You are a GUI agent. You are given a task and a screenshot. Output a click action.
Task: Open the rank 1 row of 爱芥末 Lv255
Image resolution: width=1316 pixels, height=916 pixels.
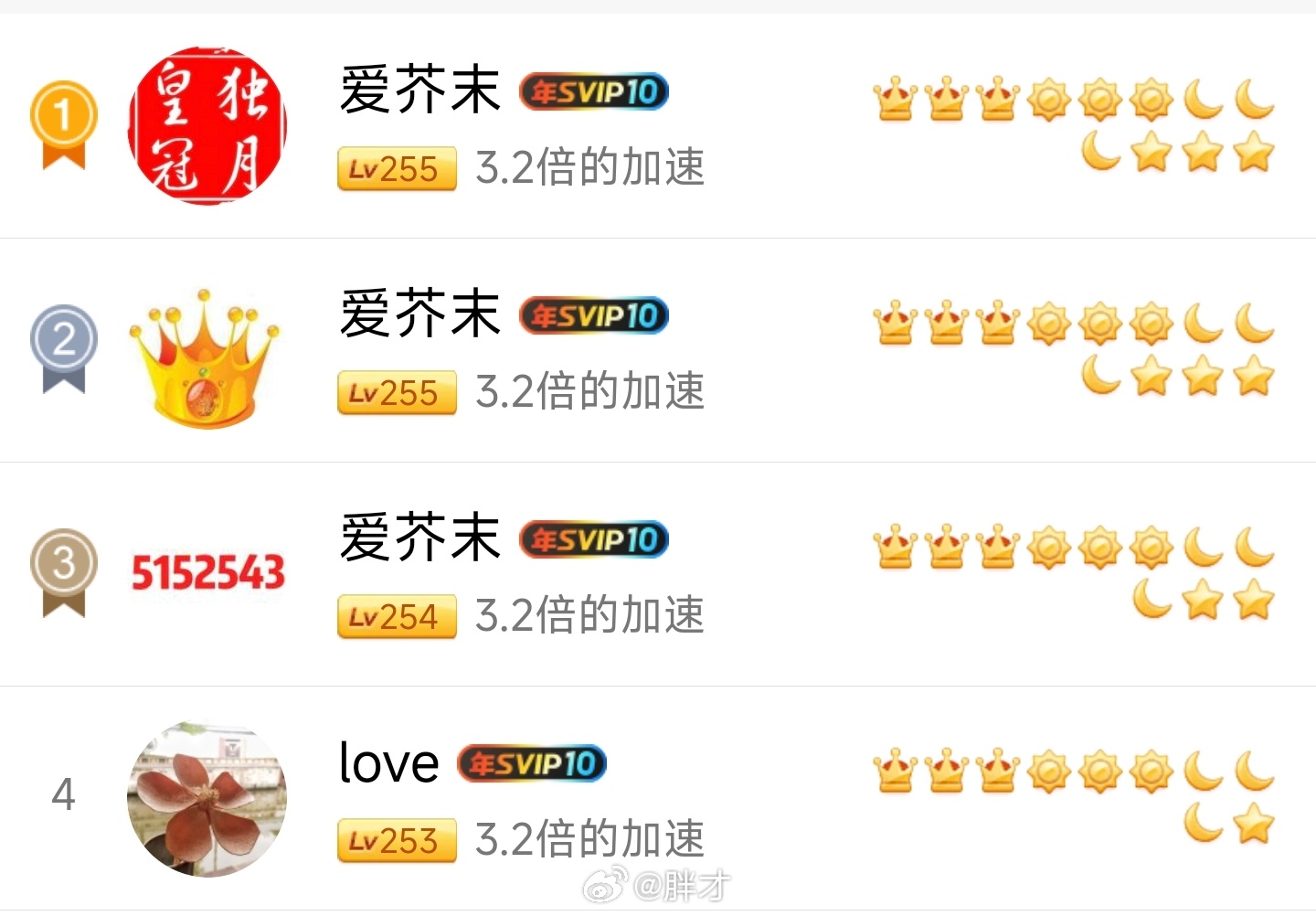point(658,126)
